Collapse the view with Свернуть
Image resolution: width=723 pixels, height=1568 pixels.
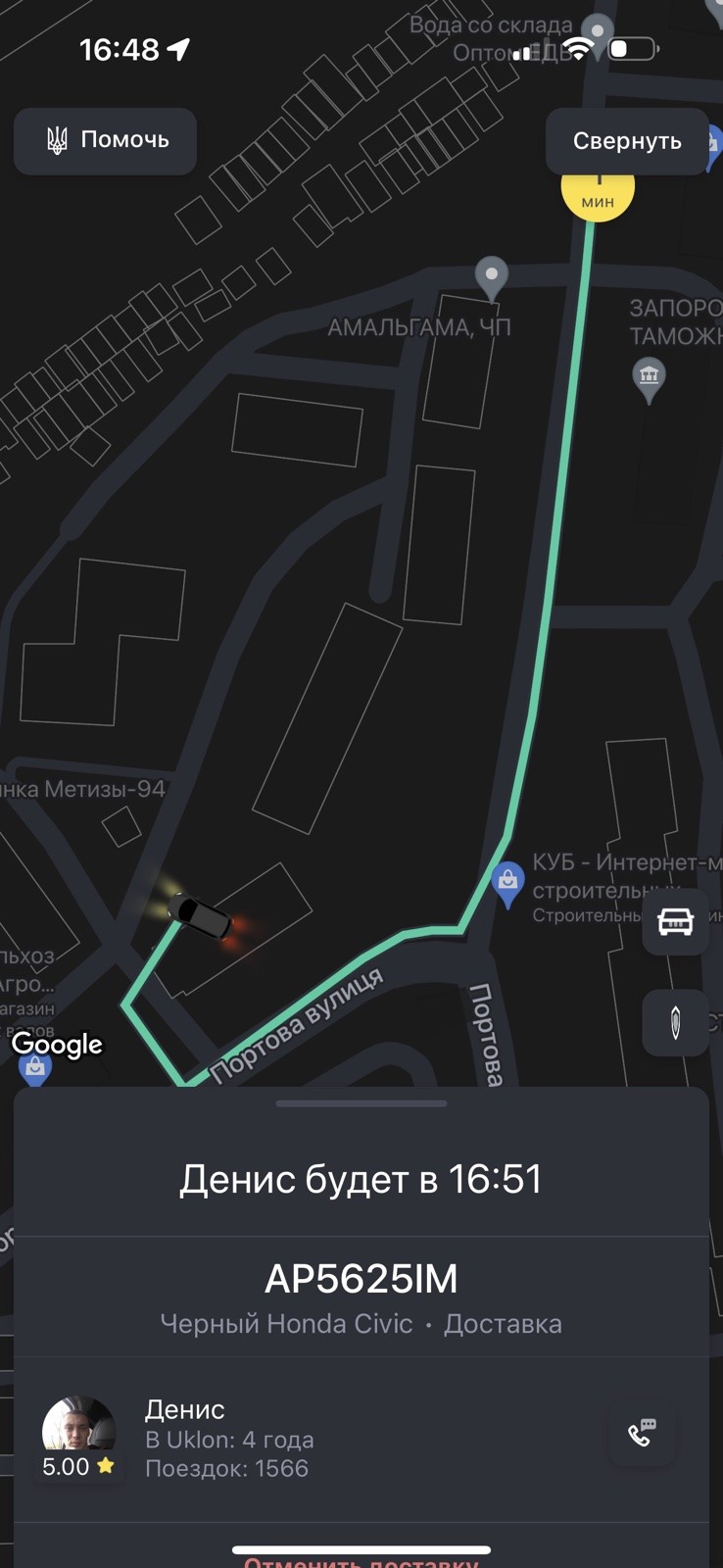[x=627, y=142]
